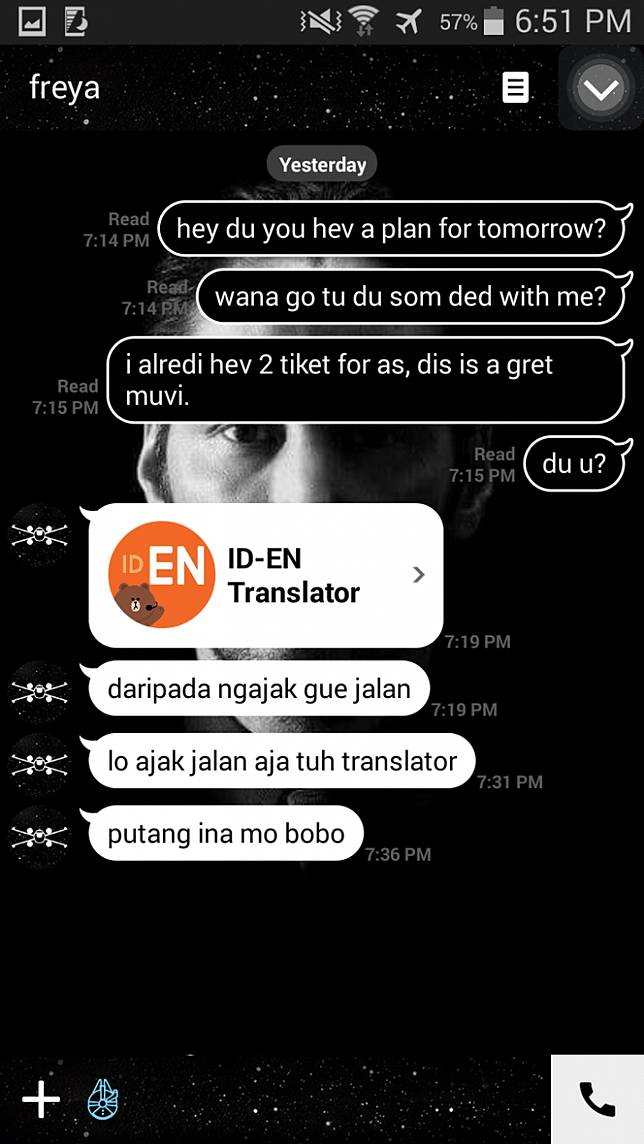The width and height of the screenshot is (644, 1144).
Task: Expand the chat options dropdown arrow
Action: point(600,89)
